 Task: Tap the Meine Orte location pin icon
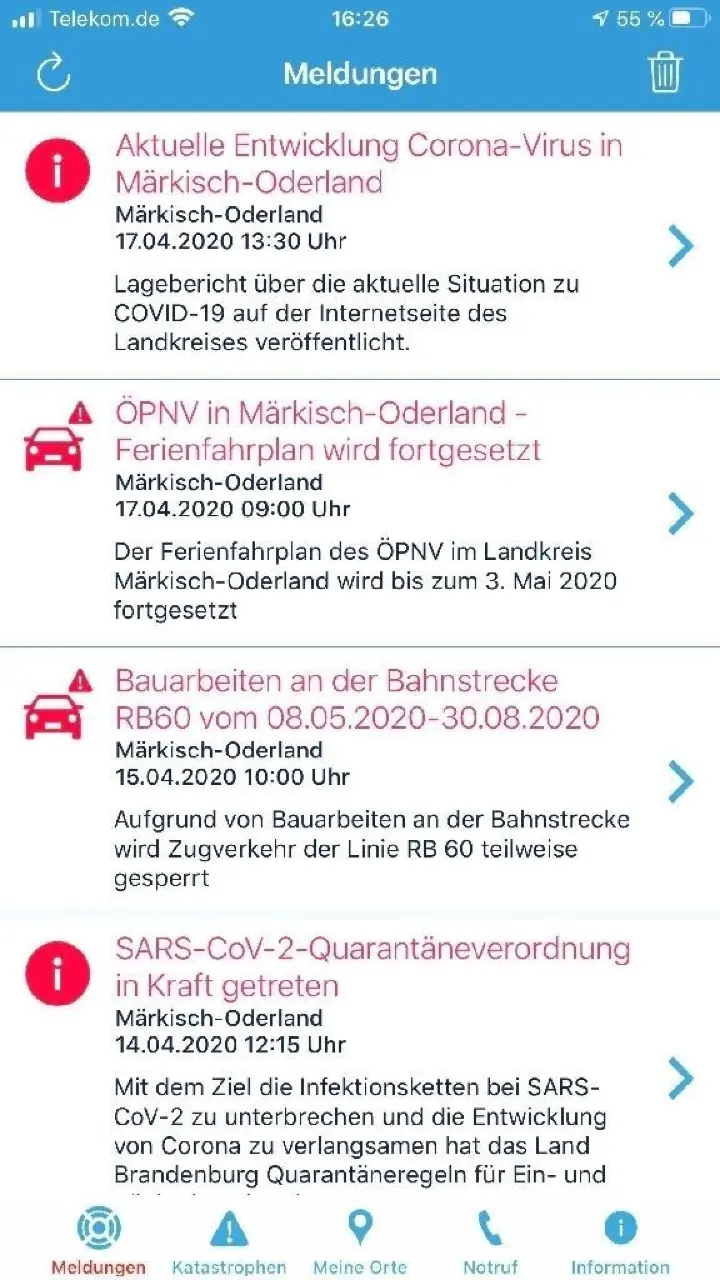[x=359, y=1228]
